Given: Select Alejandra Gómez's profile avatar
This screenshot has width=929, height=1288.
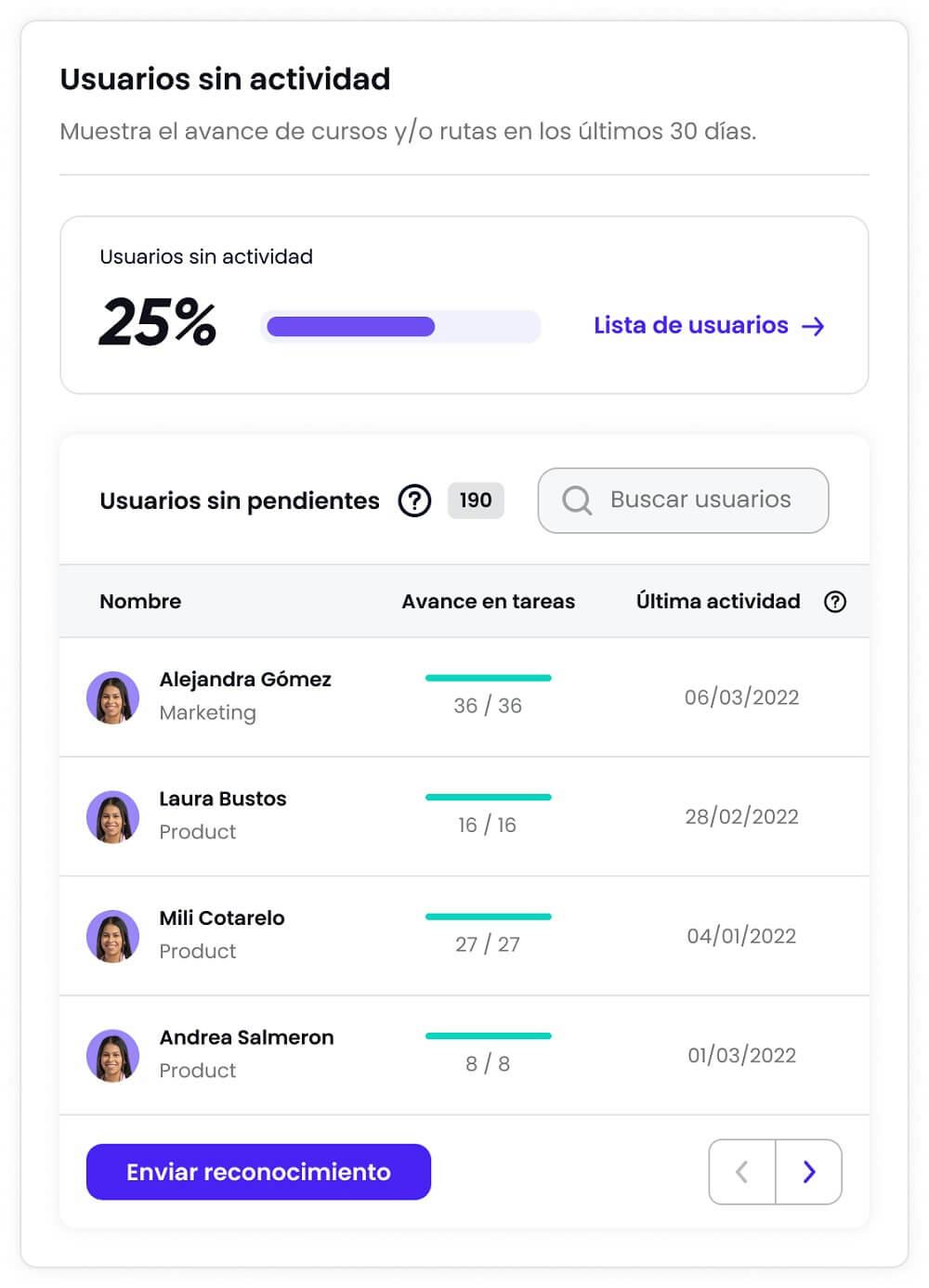Looking at the screenshot, I should tap(112, 697).
